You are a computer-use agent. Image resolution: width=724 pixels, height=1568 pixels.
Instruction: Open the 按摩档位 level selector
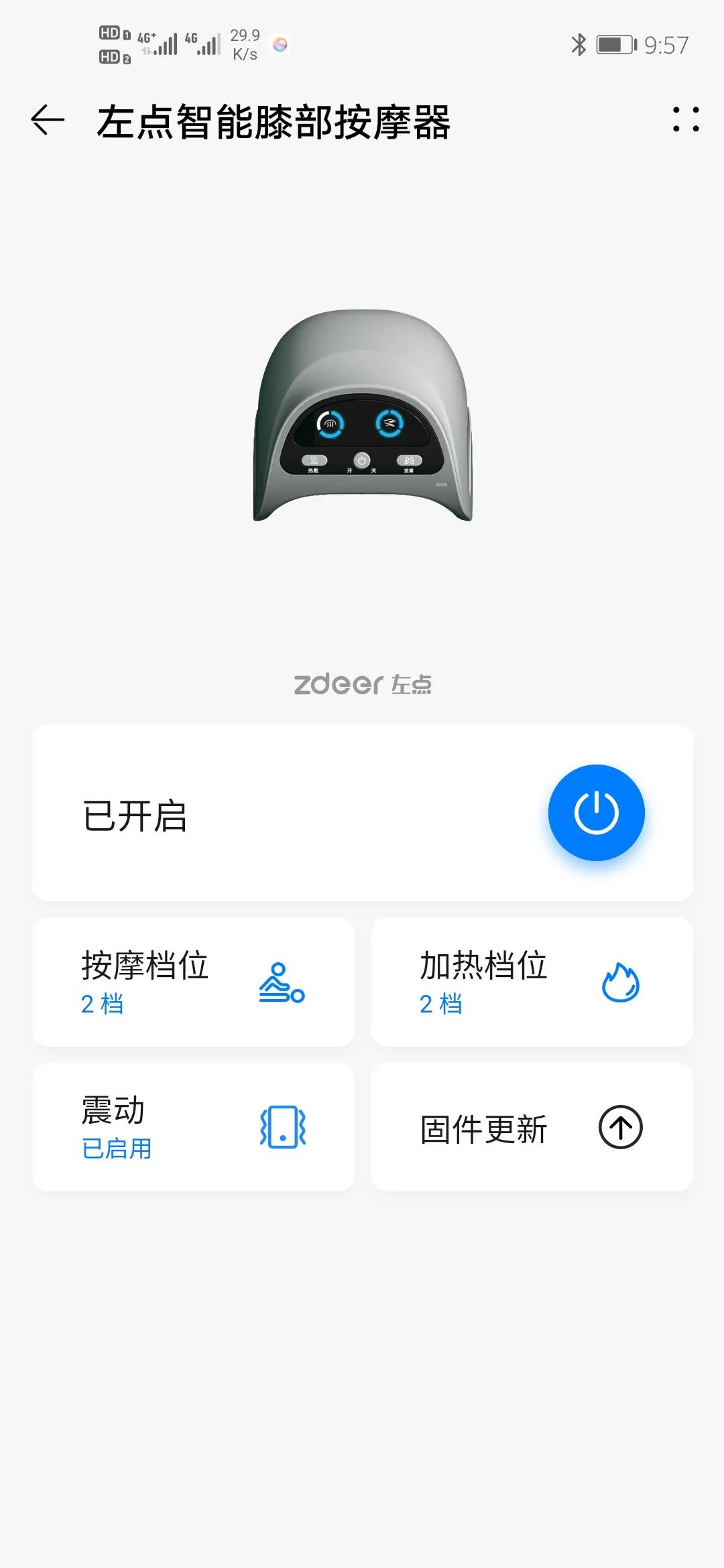pos(194,983)
